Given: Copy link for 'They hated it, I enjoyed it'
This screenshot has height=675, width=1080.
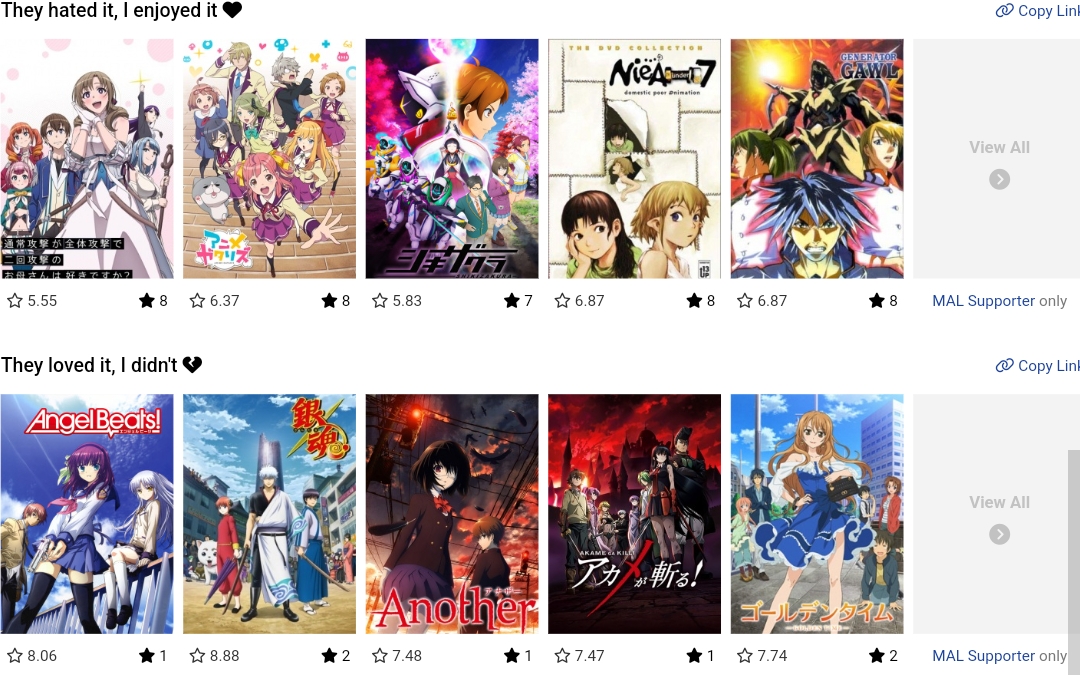Looking at the screenshot, I should (1037, 11).
